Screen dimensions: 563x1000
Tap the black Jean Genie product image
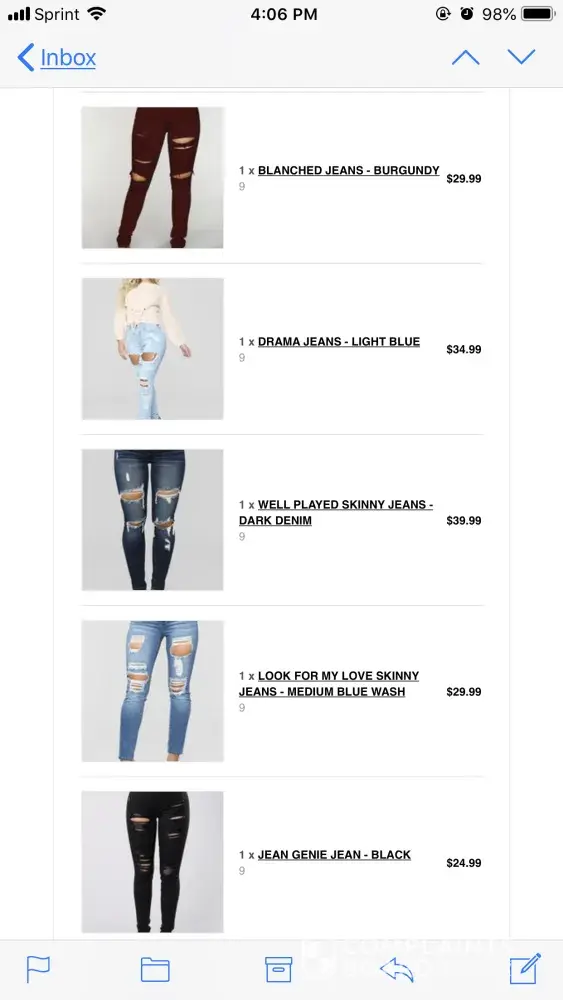point(152,862)
